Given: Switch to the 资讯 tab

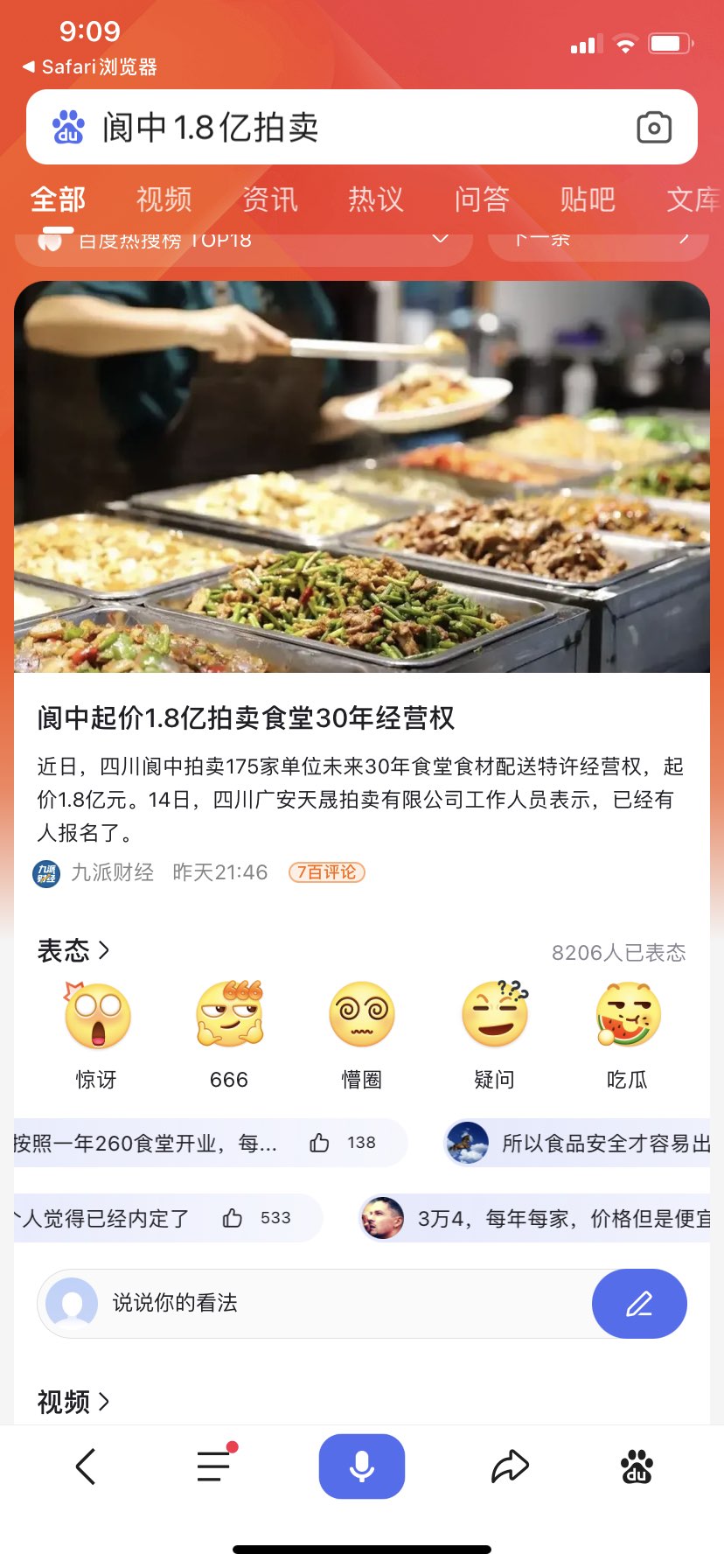Looking at the screenshot, I should point(270,199).
